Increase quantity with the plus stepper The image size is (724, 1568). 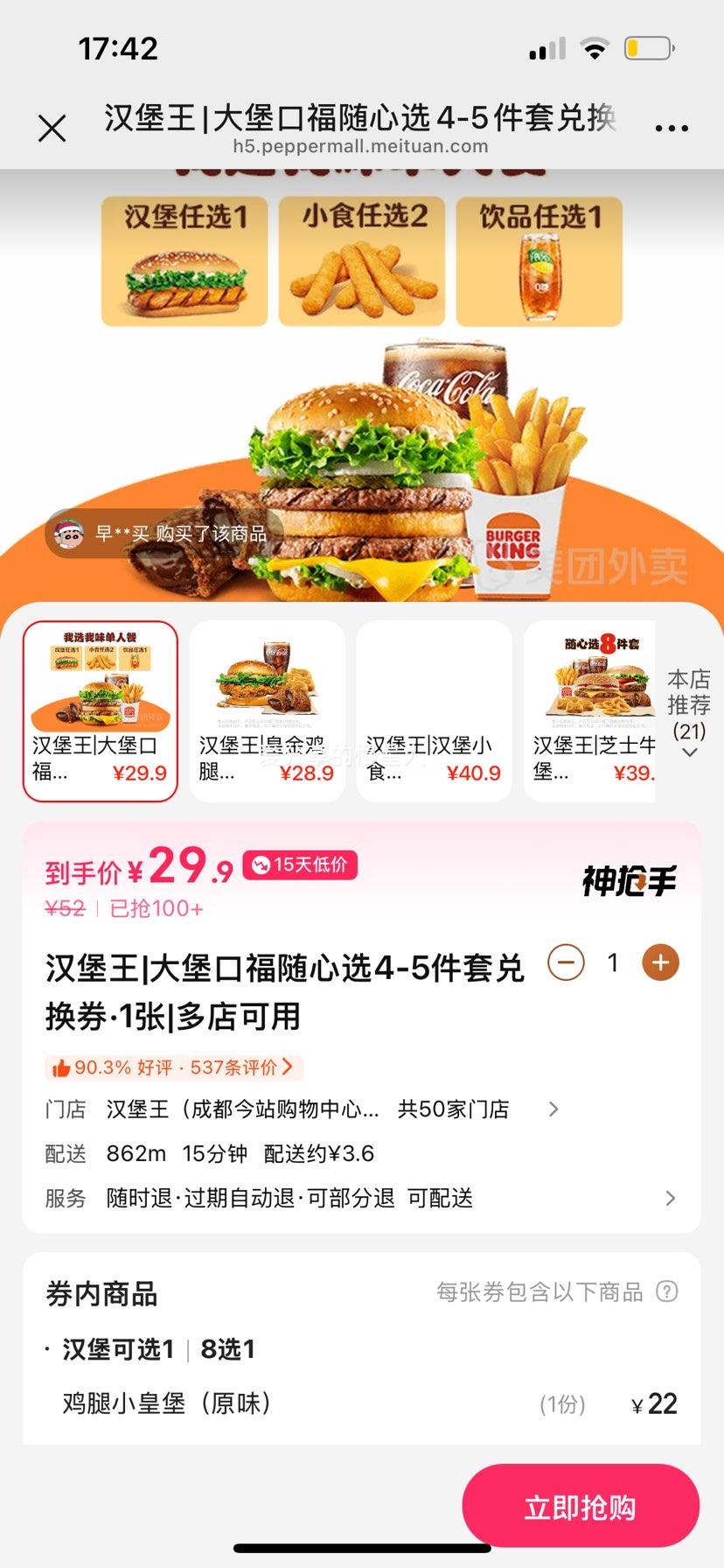(660, 962)
